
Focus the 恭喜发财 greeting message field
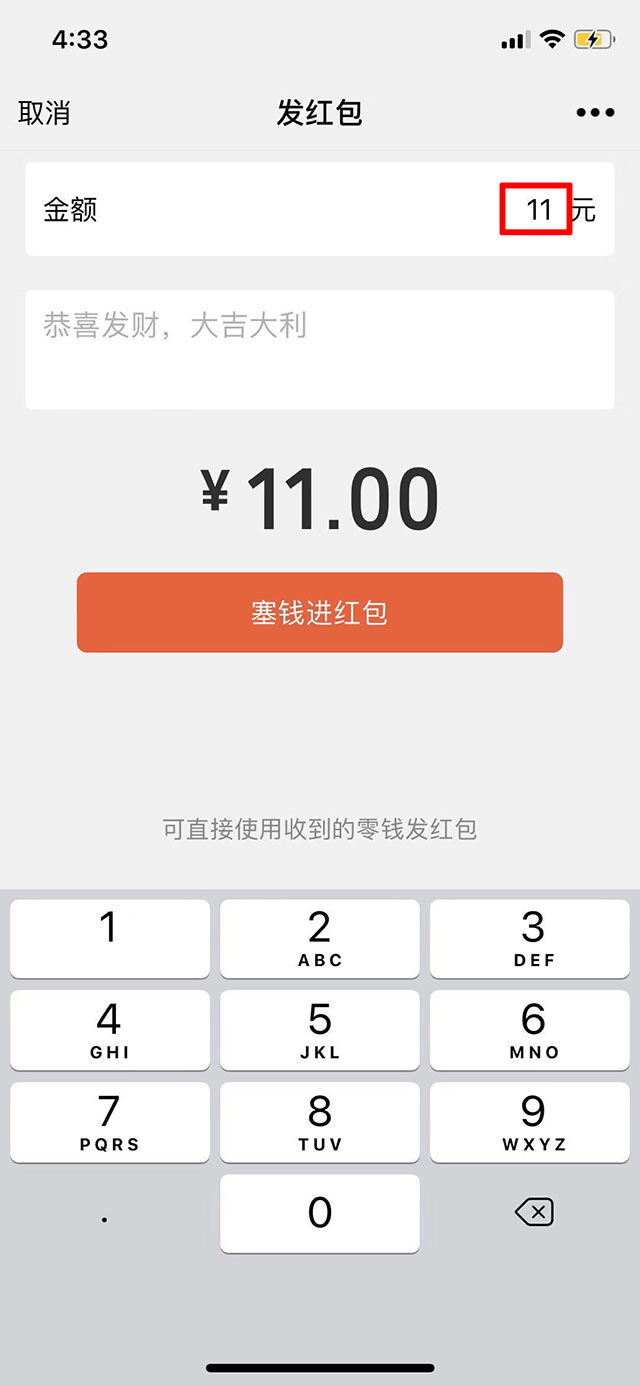[320, 349]
